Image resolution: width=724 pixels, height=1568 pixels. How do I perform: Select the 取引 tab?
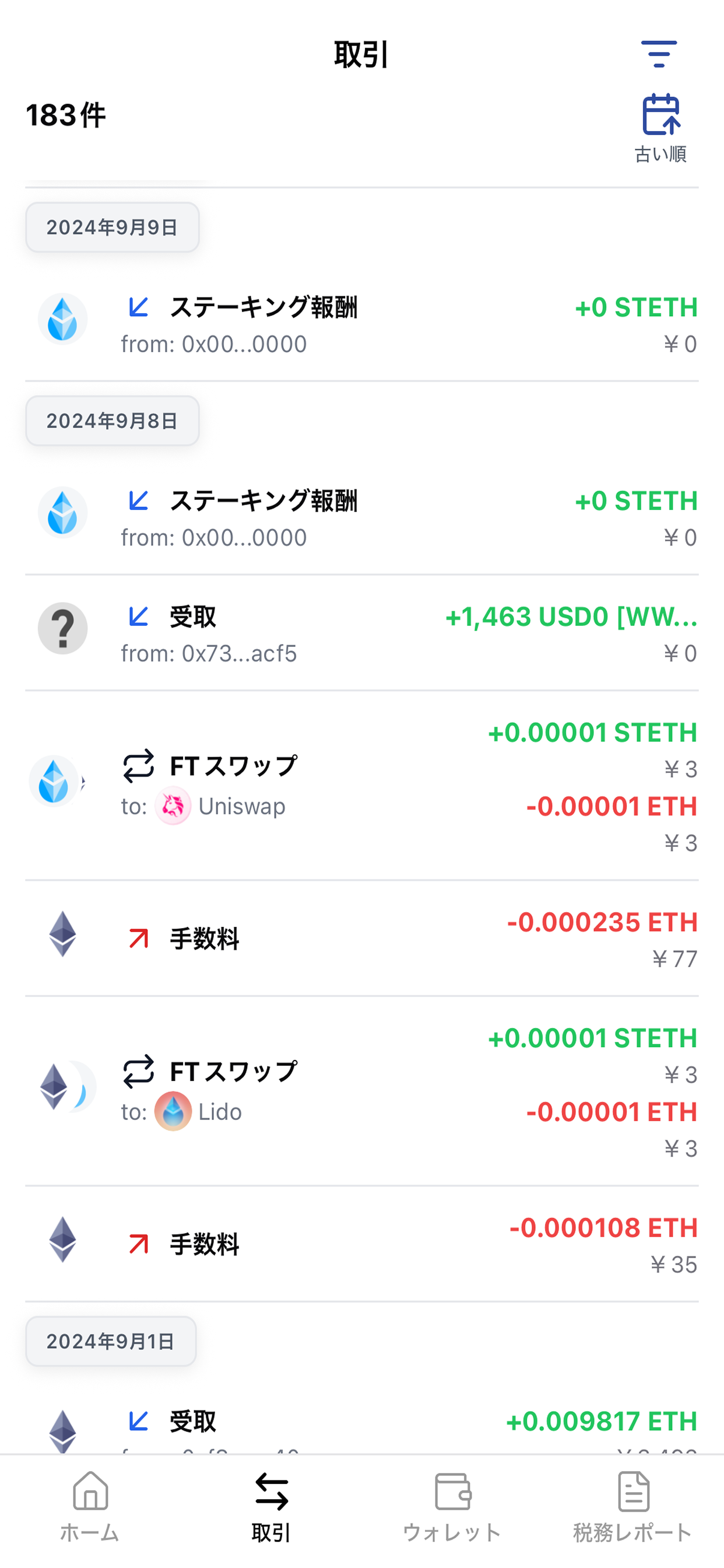pyautogui.click(x=271, y=1507)
